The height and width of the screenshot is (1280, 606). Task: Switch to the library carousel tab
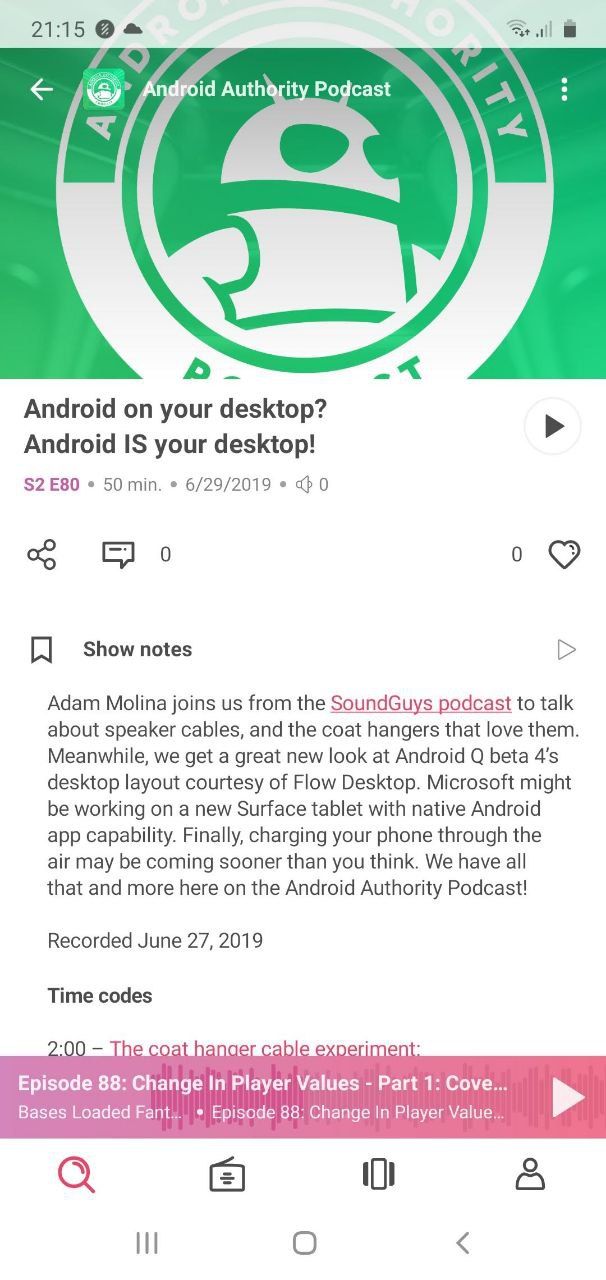(379, 1174)
